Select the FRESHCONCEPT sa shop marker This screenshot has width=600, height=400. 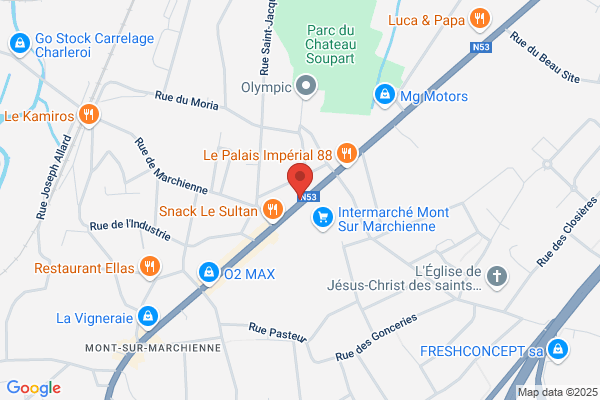pos(558,350)
